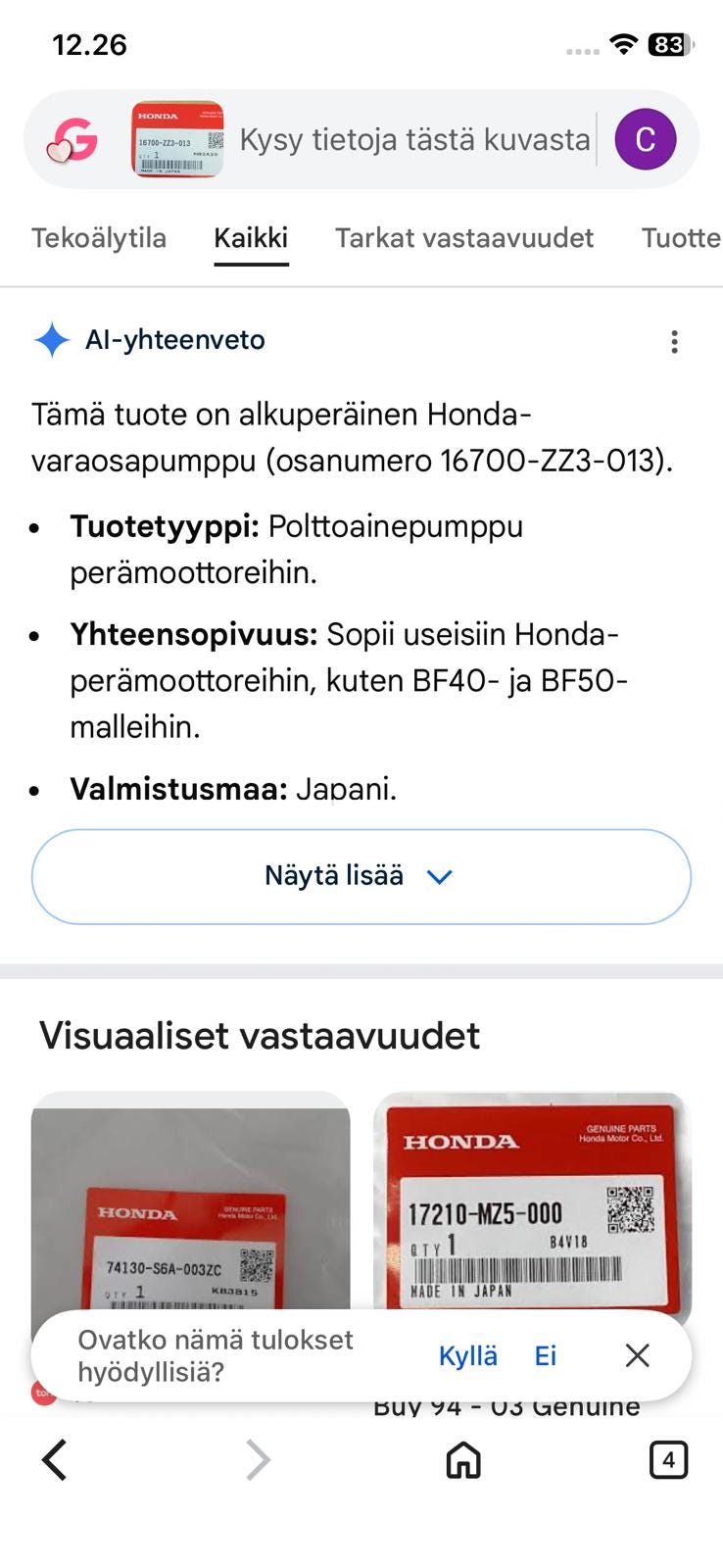The width and height of the screenshot is (723, 1568).
Task: Open the browser home screen icon
Action: pyautogui.click(x=462, y=1459)
